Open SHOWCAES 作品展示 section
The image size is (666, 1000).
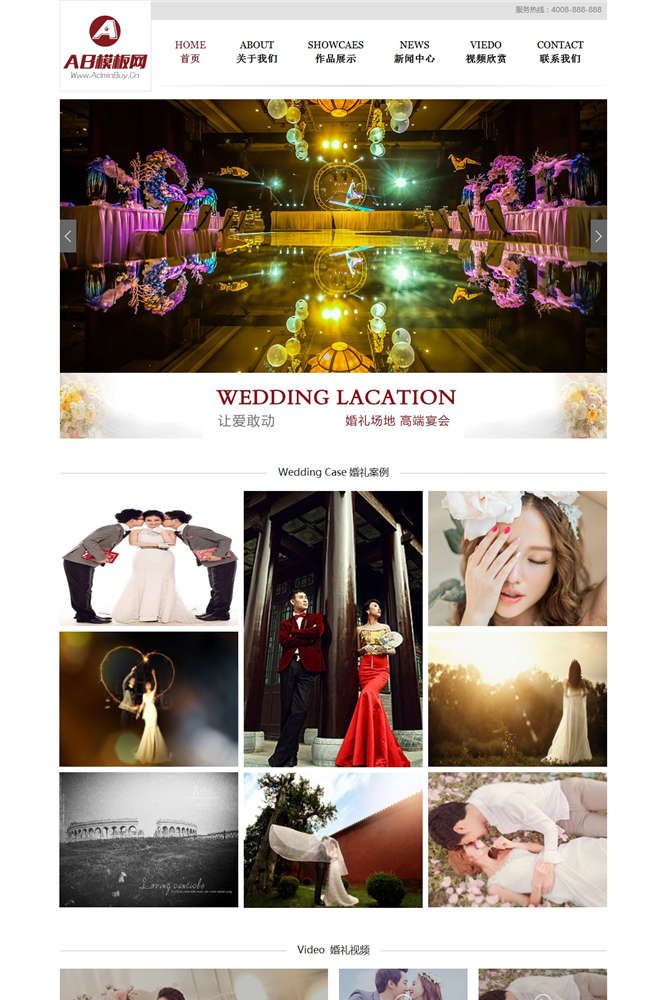tap(335, 51)
